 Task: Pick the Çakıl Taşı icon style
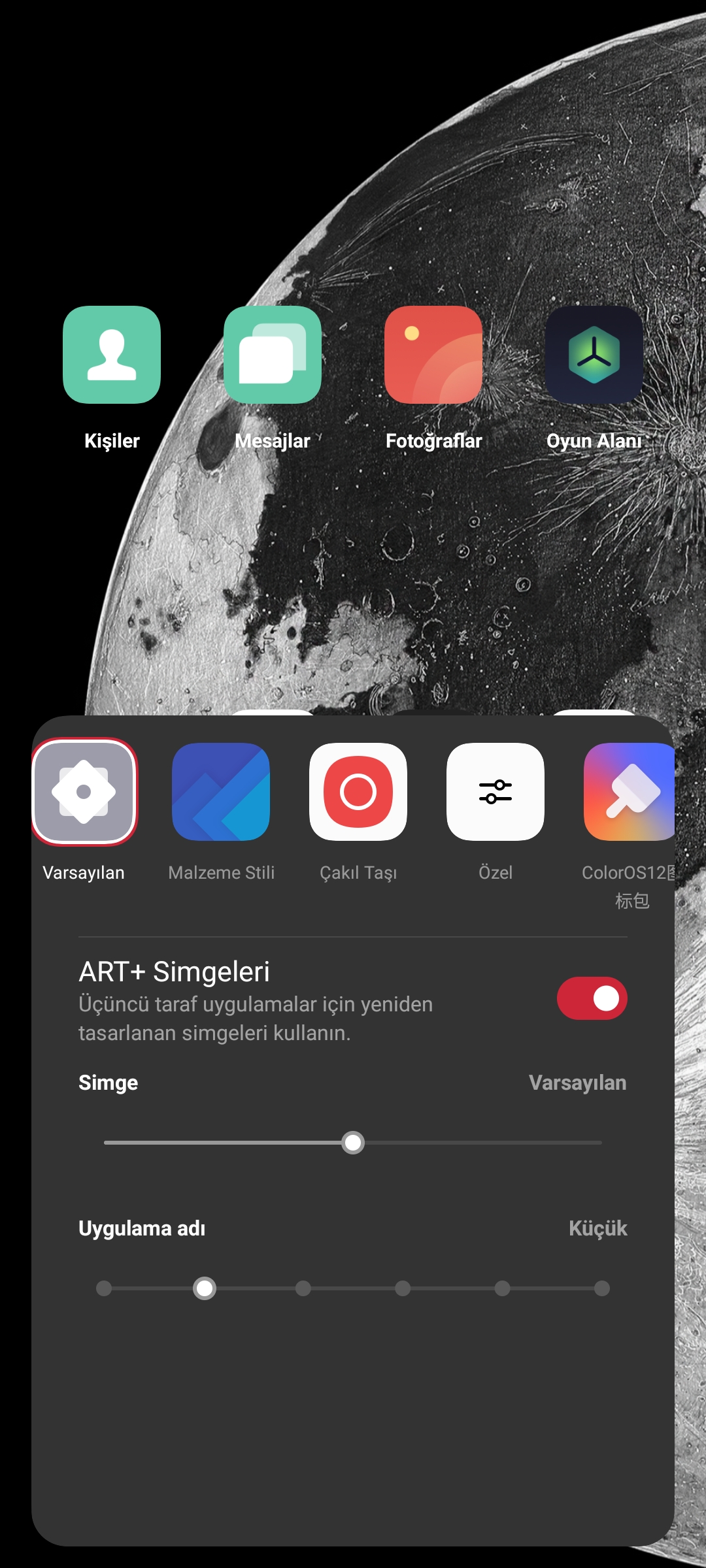[358, 792]
